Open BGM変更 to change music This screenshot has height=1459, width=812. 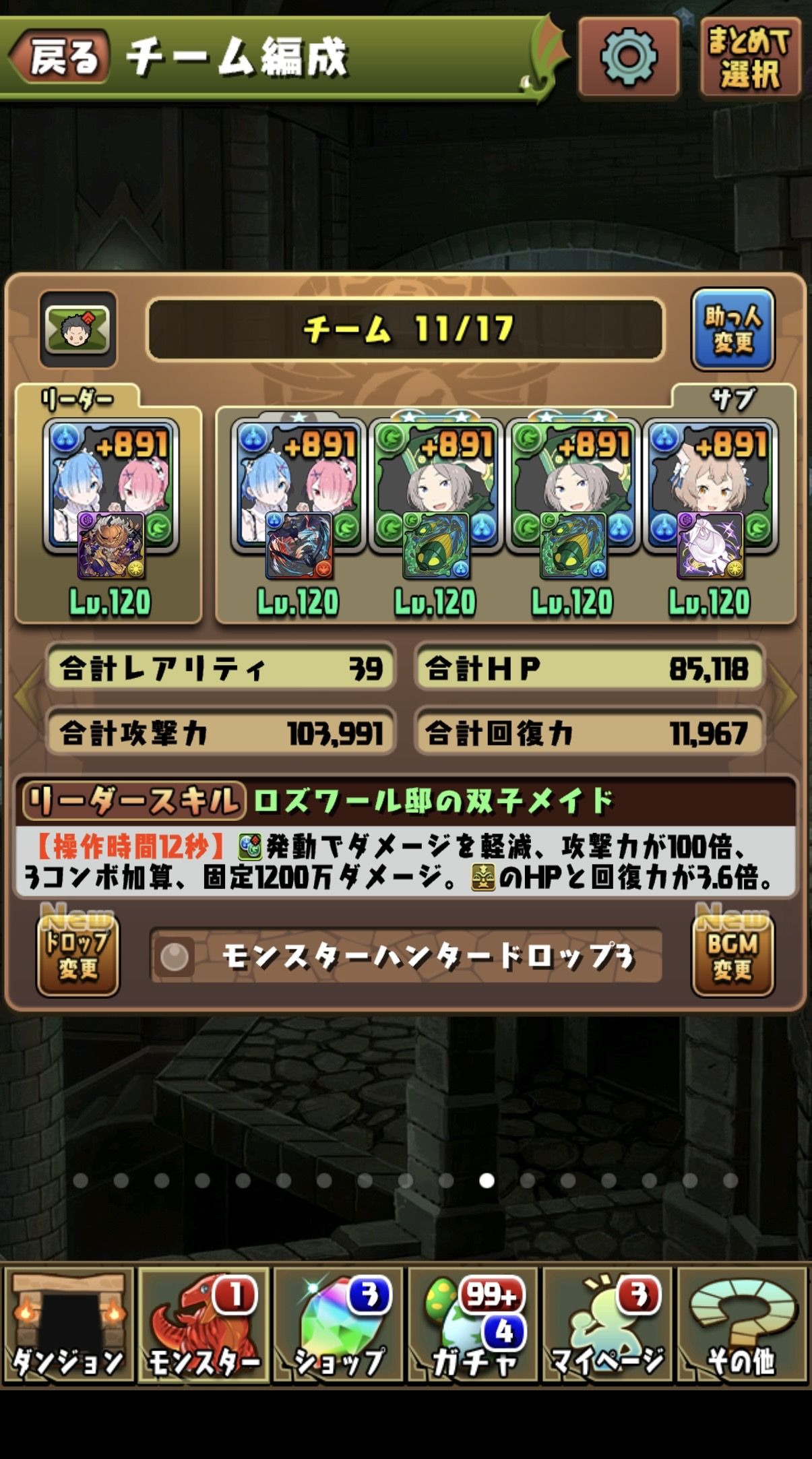(732, 956)
